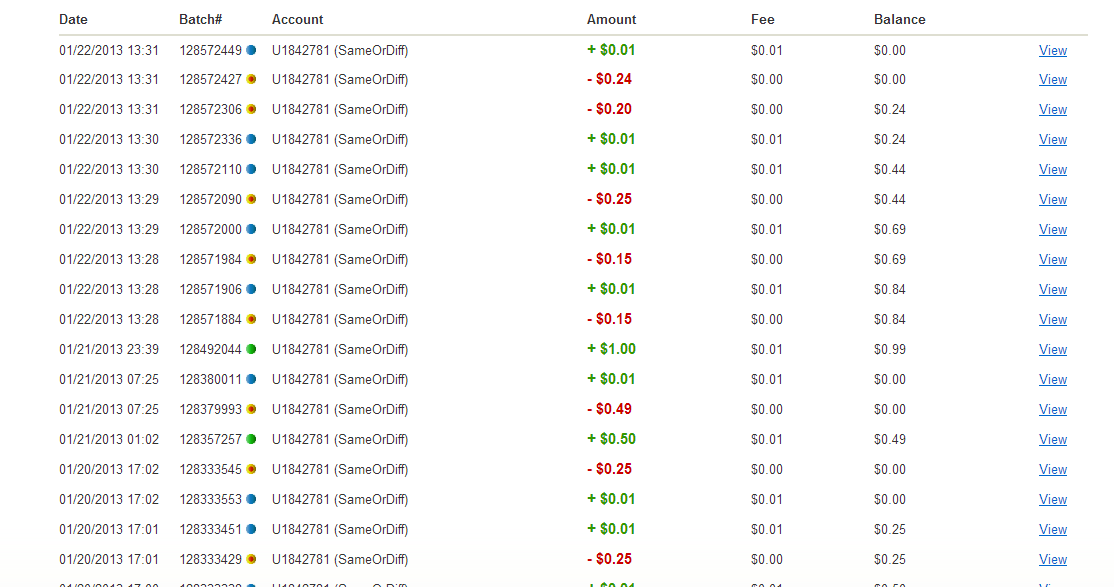View batch 128333451 entry
Screen dimensions: 1114x587
[x=1052, y=530]
